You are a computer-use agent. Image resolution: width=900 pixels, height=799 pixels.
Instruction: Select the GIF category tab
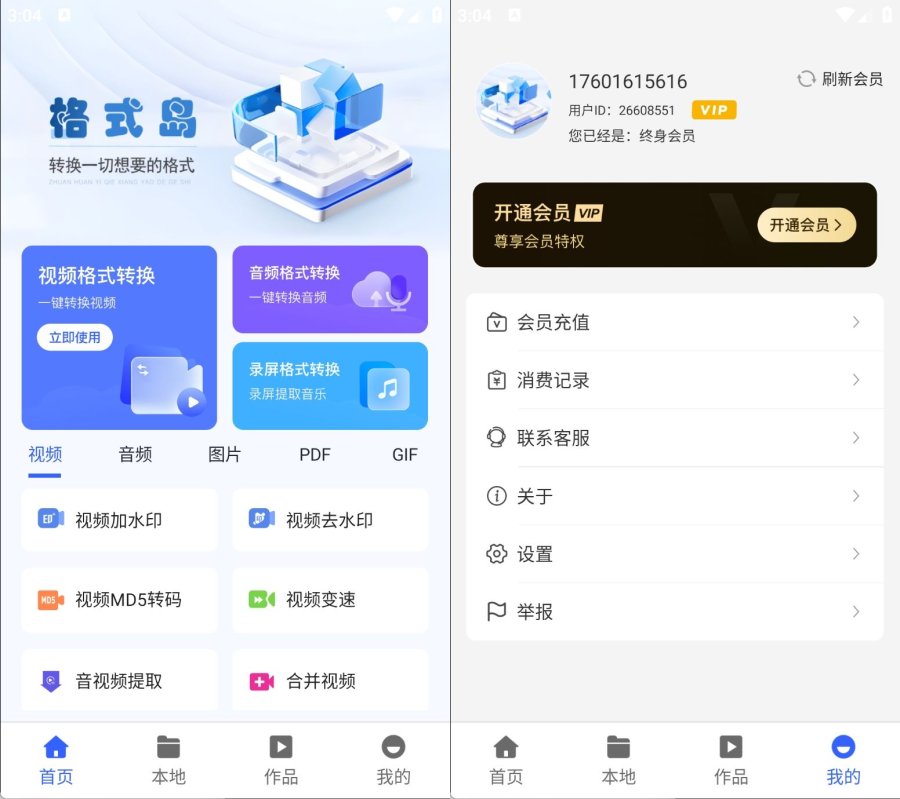[x=404, y=454]
